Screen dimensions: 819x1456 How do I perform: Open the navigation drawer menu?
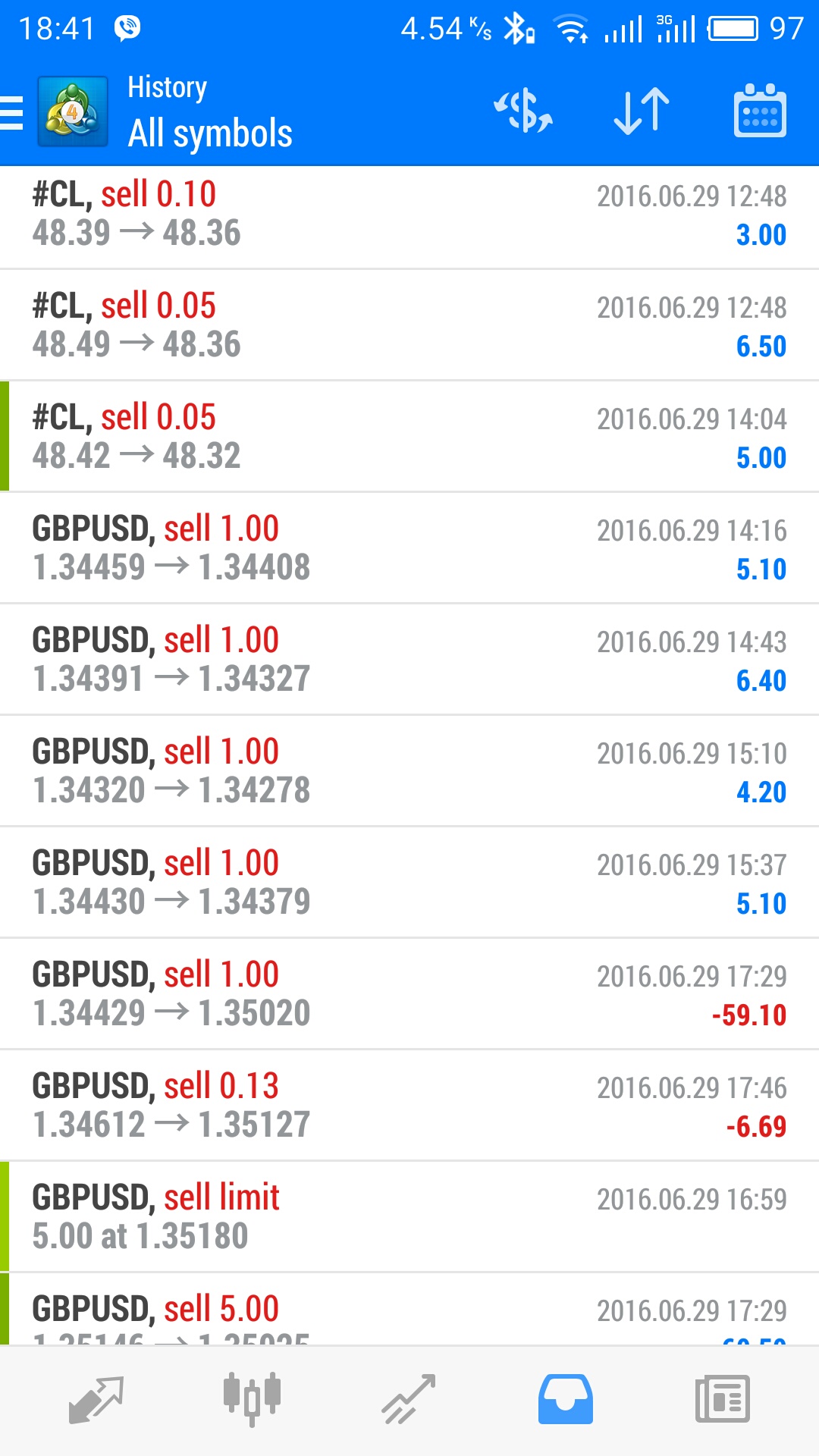[12, 113]
